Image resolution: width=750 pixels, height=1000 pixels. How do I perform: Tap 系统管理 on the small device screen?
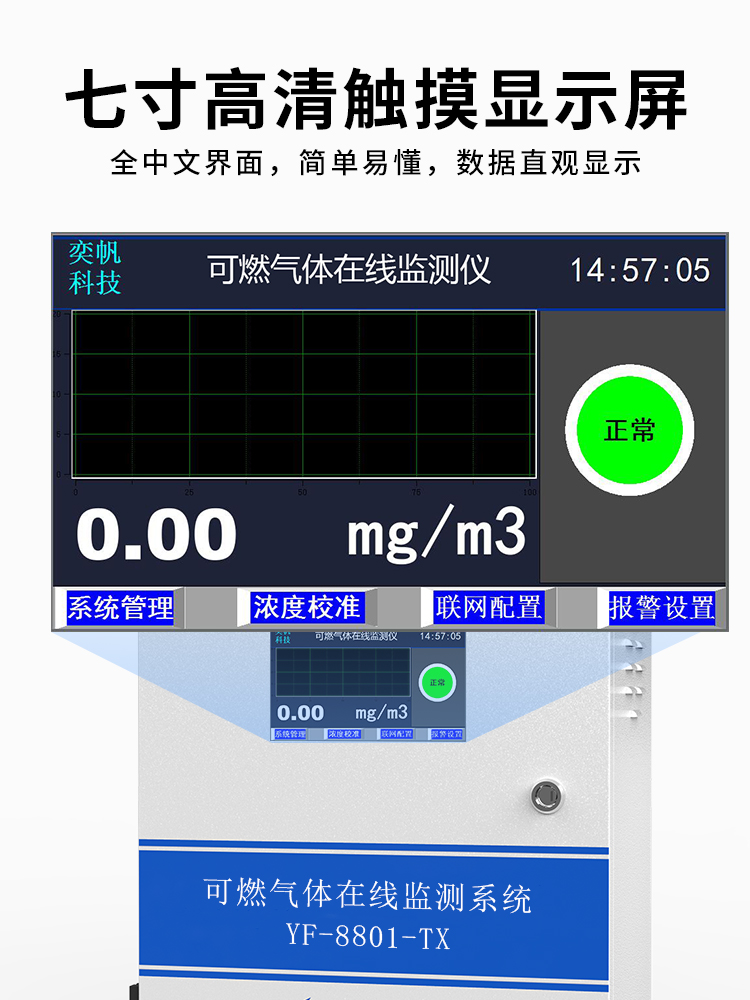coord(289,733)
